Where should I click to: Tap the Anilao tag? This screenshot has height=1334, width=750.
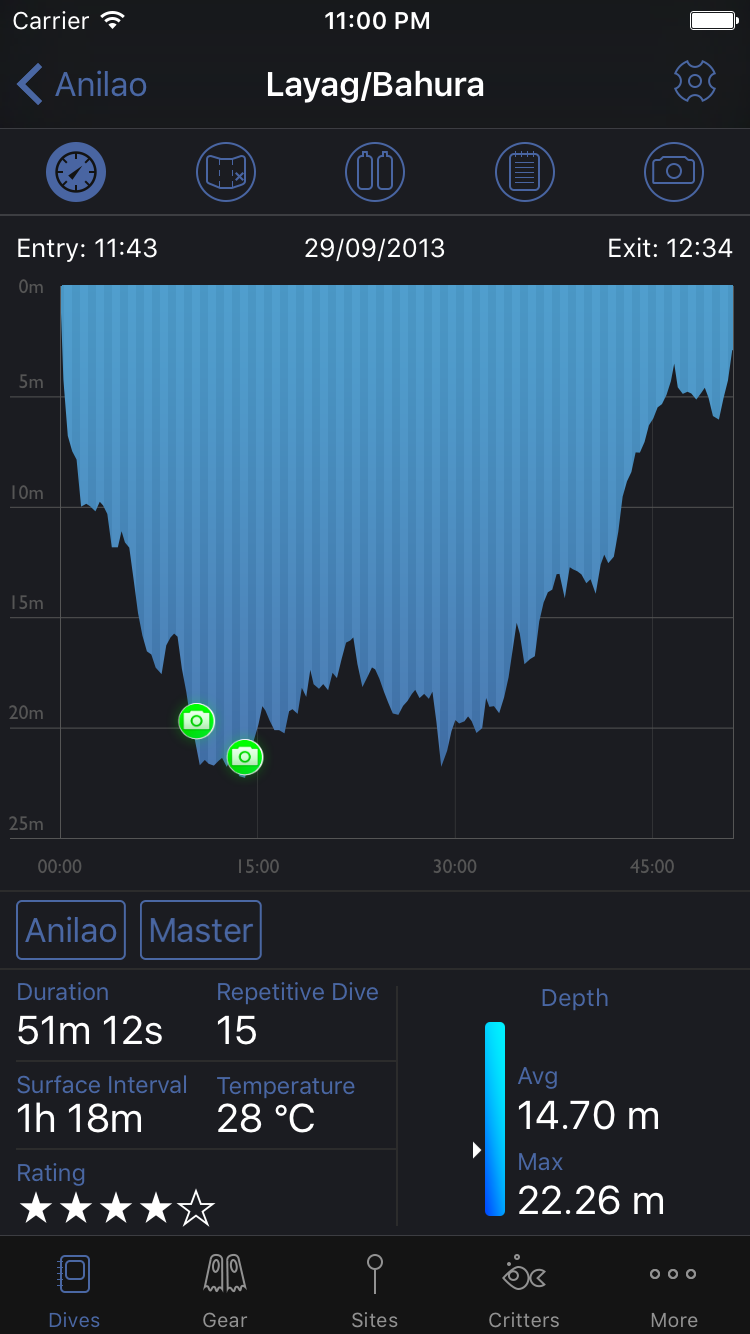coord(71,930)
